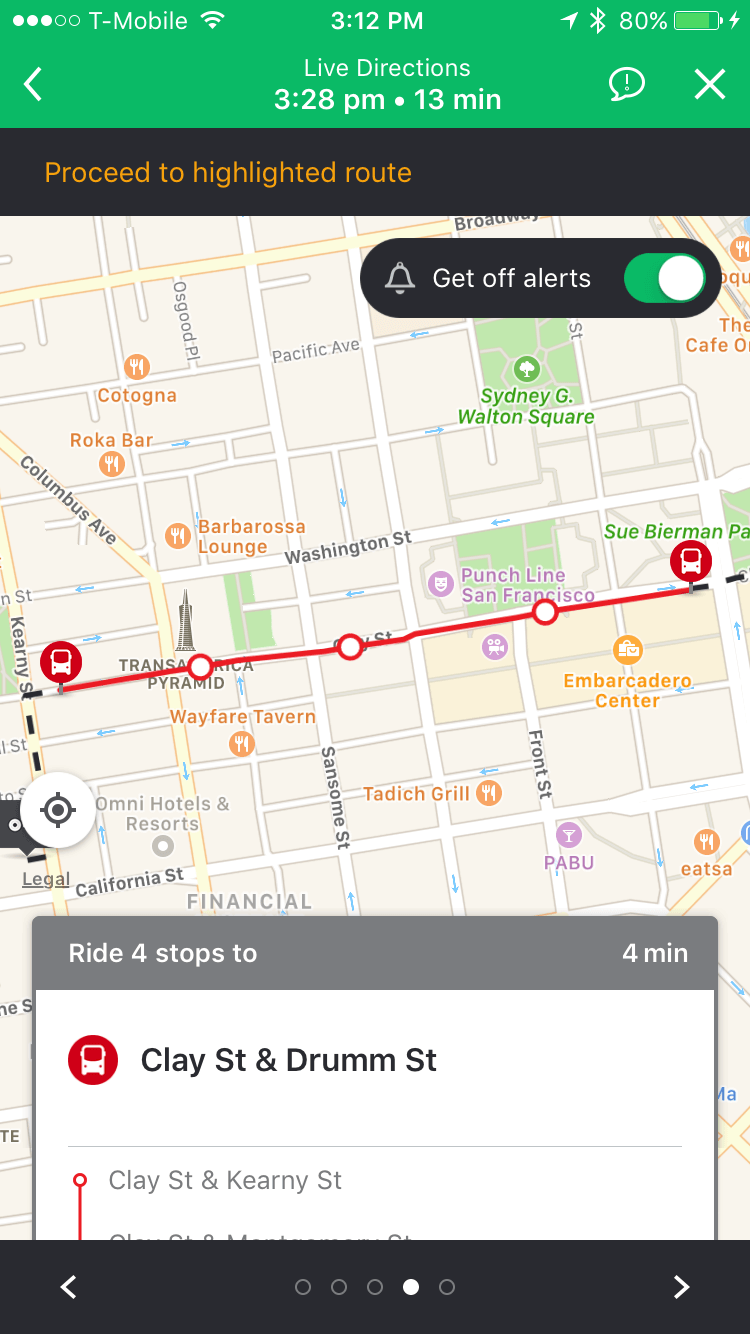Select the last page indicator dot
Screen dimensions: 750x1334
(x=447, y=1287)
